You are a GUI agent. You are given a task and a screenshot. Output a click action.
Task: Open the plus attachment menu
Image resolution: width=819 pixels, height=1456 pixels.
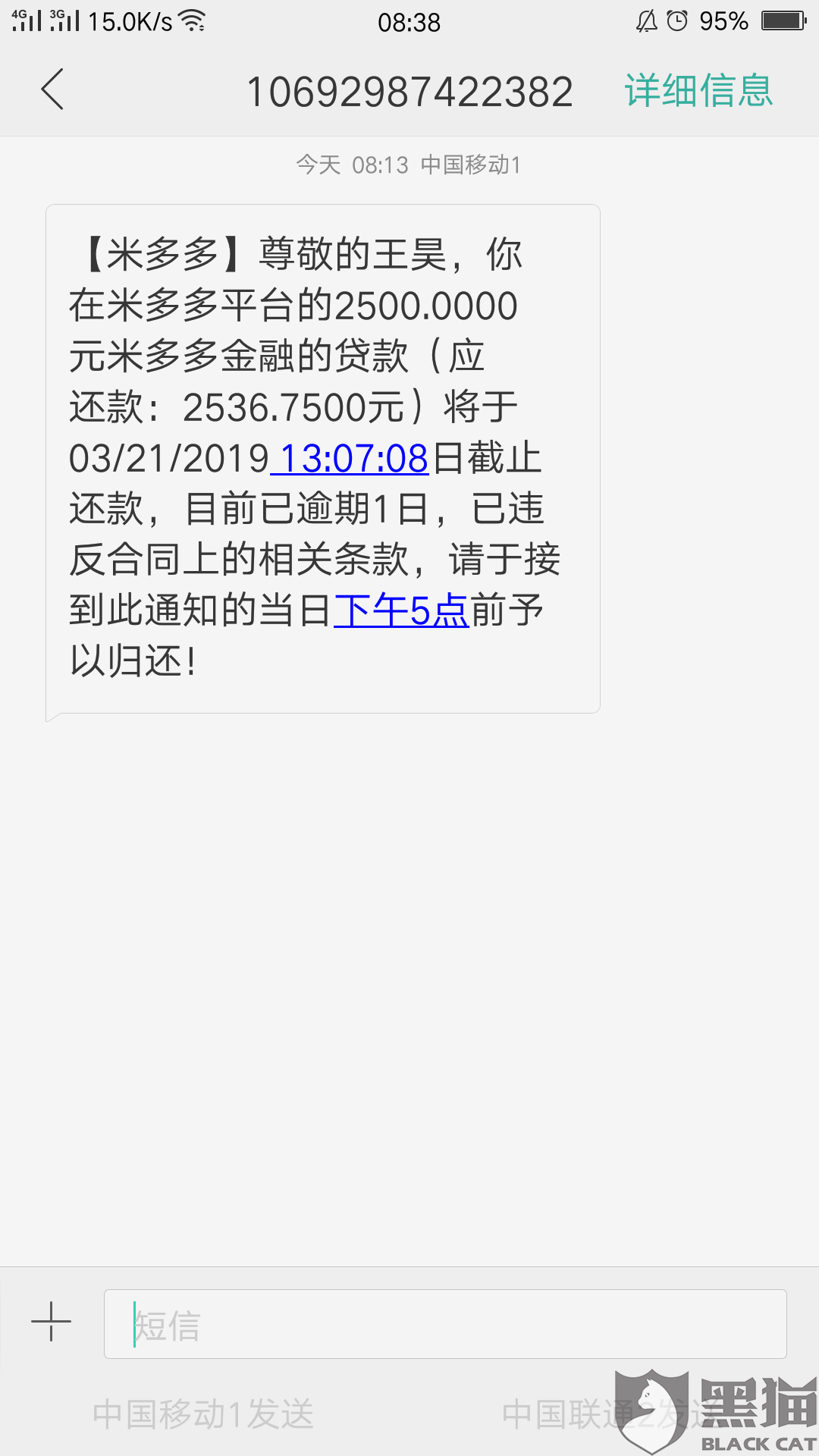pos(51,1322)
